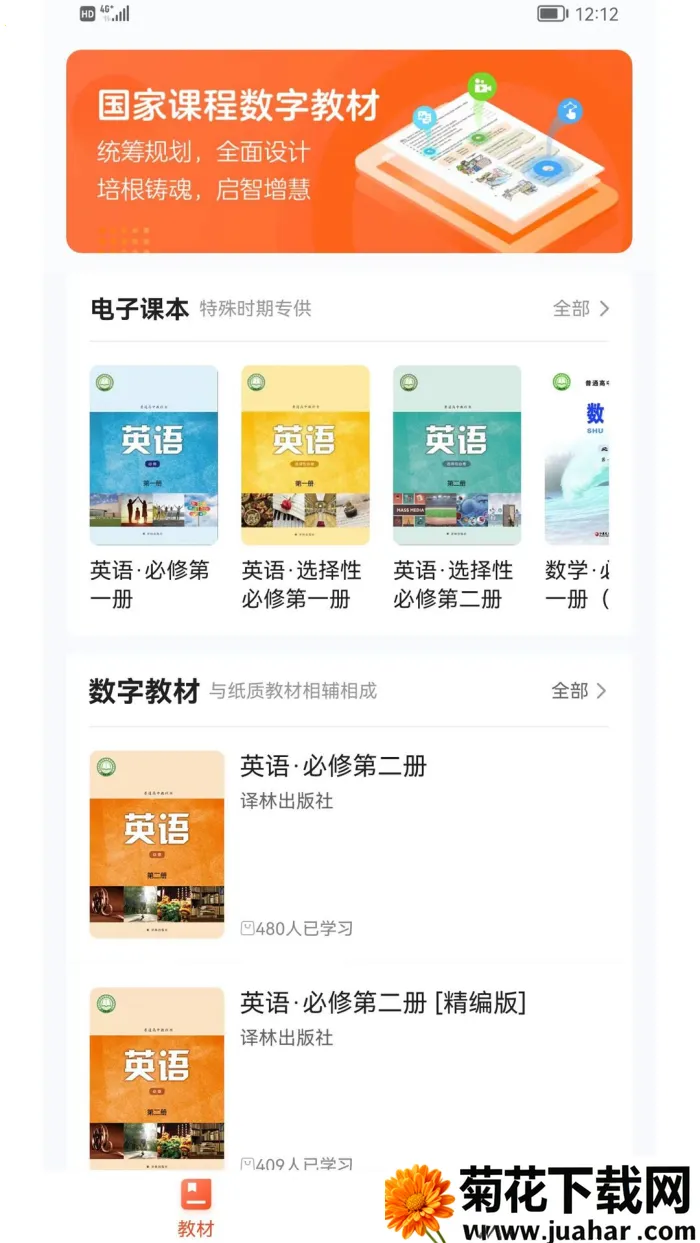Screen dimensions: 700x1243
Task: Open the 国家课程数字教材 banner
Action: 349,151
